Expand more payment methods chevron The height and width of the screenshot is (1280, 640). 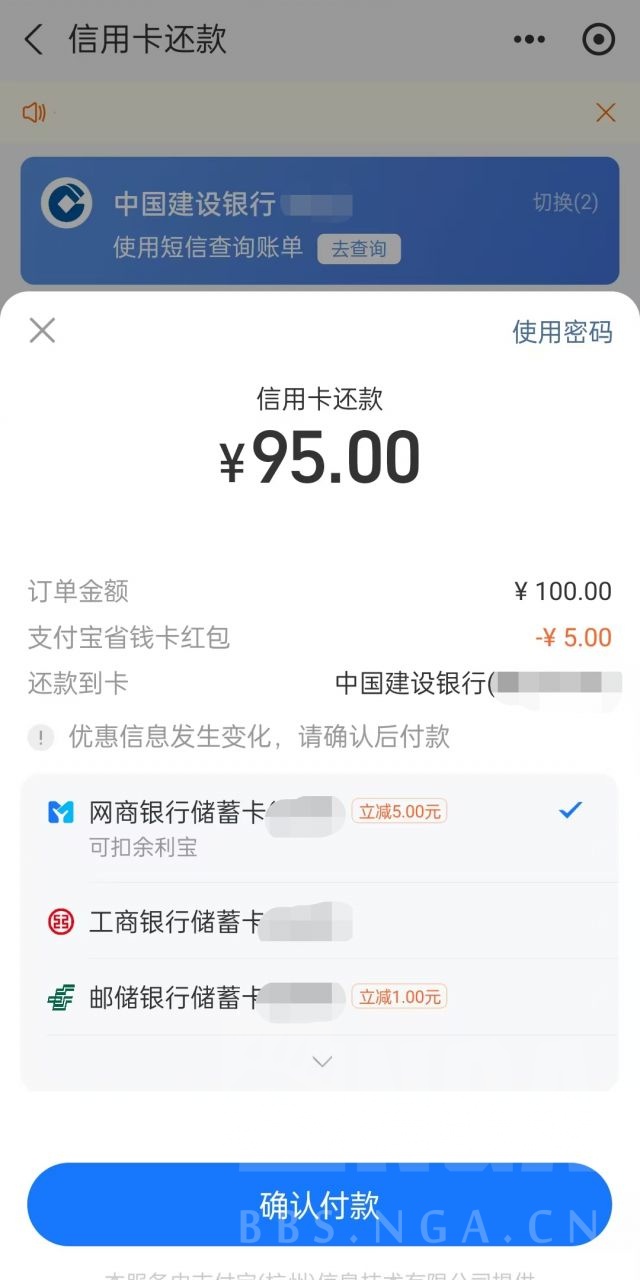click(x=322, y=1062)
